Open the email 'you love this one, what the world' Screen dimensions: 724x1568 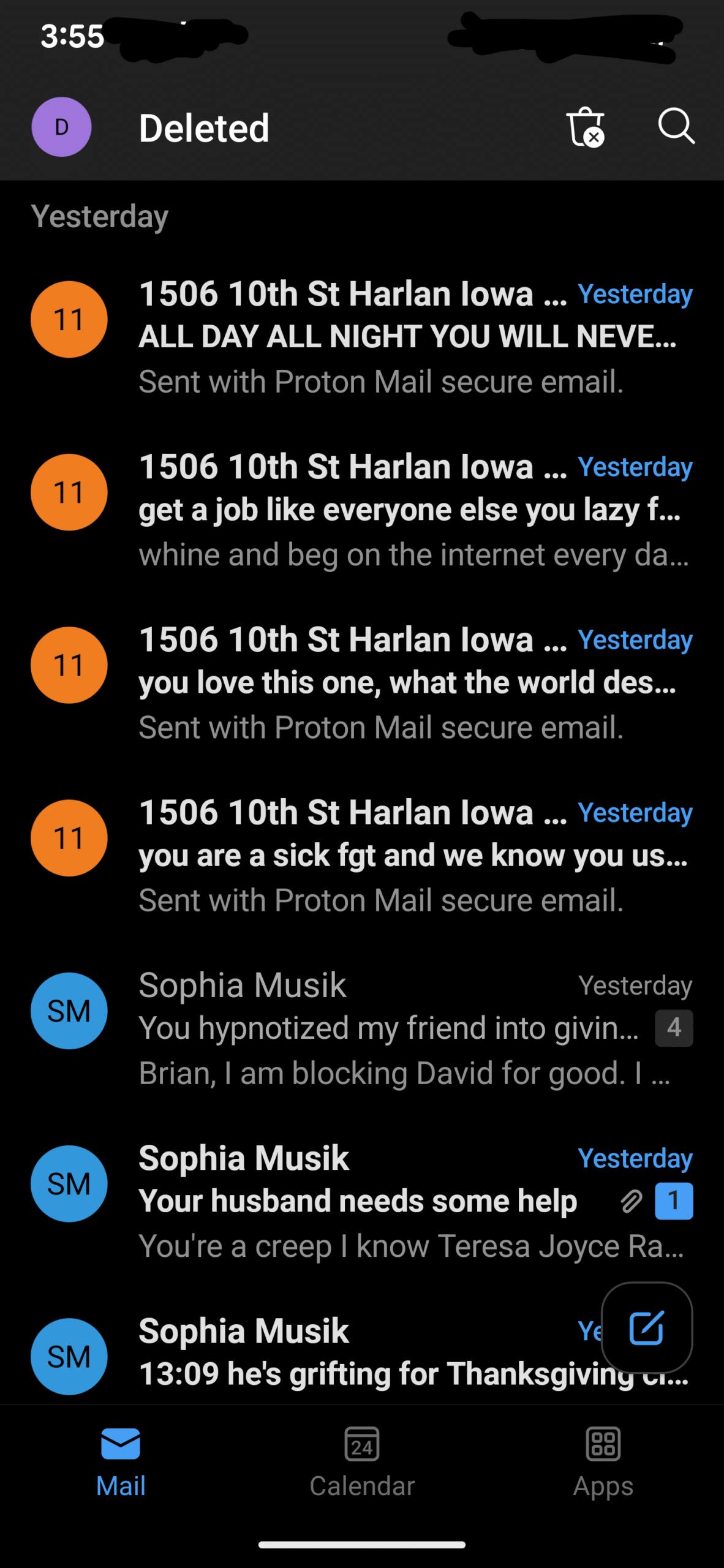tap(407, 682)
